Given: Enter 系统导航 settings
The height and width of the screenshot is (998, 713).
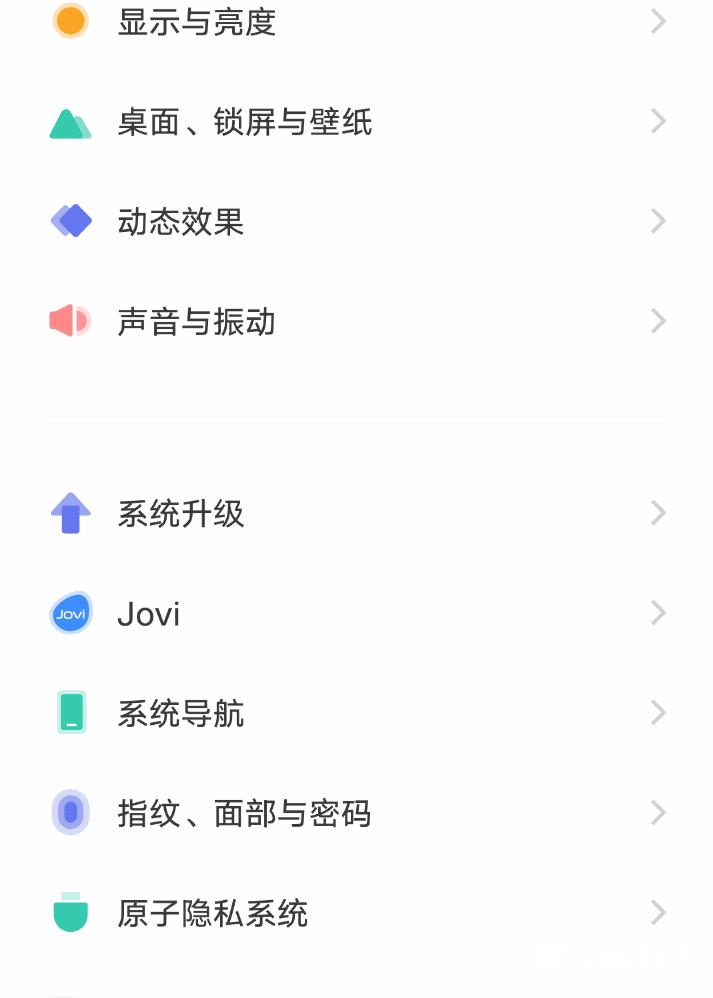Looking at the screenshot, I should pos(181,714).
